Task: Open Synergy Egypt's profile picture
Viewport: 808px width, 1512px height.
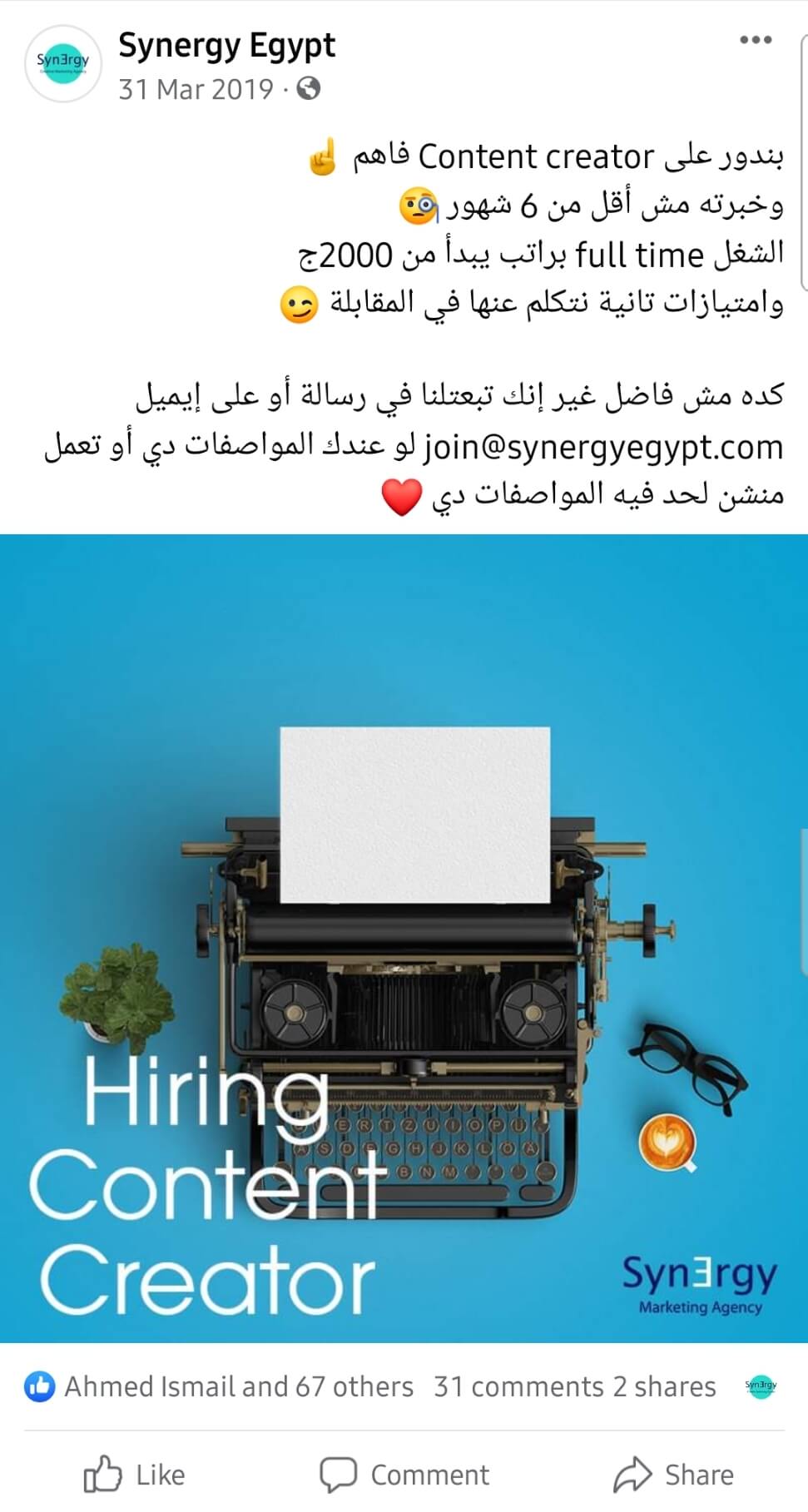Action: coord(63,63)
